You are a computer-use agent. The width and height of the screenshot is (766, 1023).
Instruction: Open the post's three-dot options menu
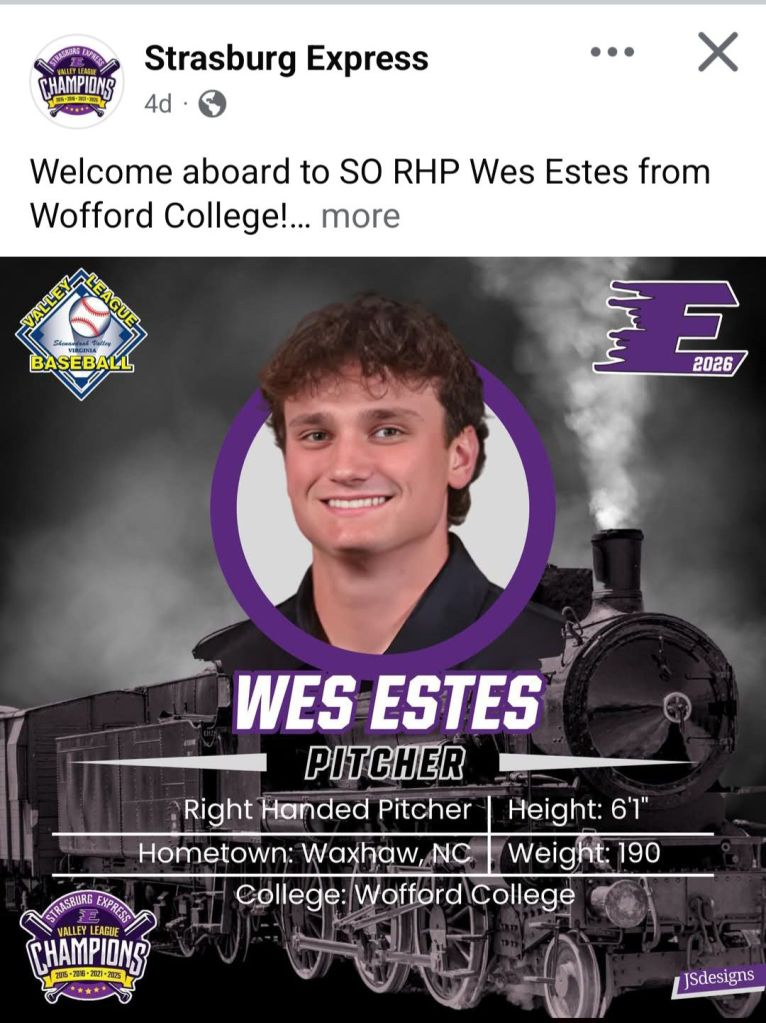pyautogui.click(x=613, y=52)
